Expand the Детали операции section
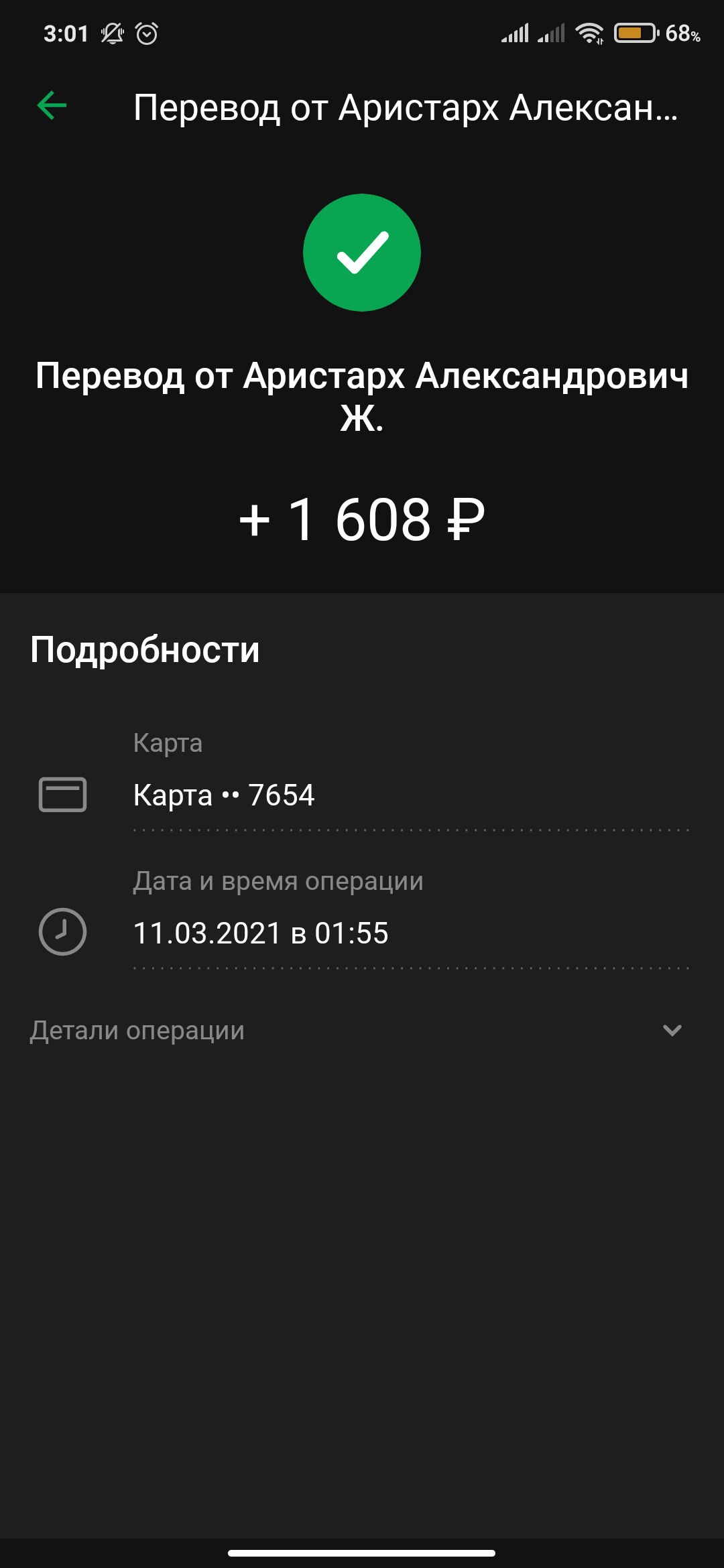The height and width of the screenshot is (1568, 724). coord(362,1031)
